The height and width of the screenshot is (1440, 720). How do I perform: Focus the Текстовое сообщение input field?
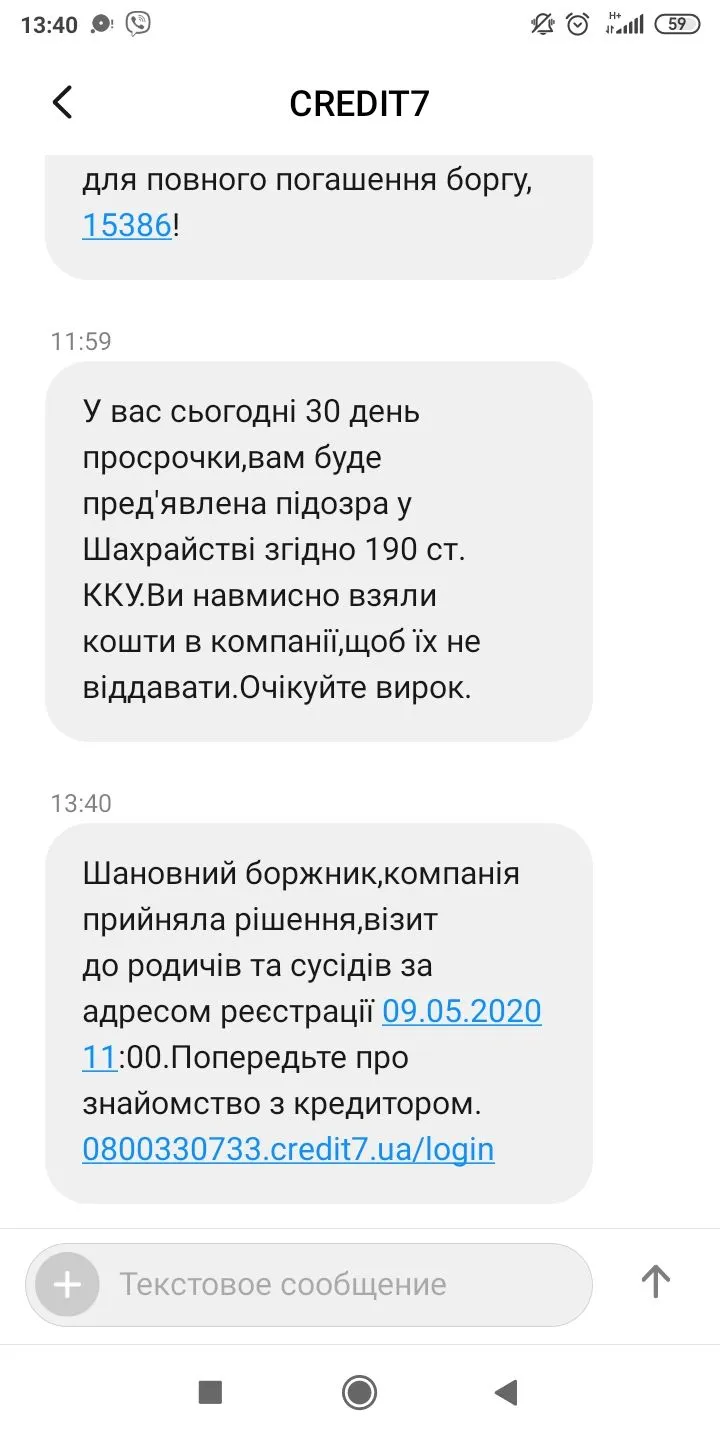click(340, 1284)
